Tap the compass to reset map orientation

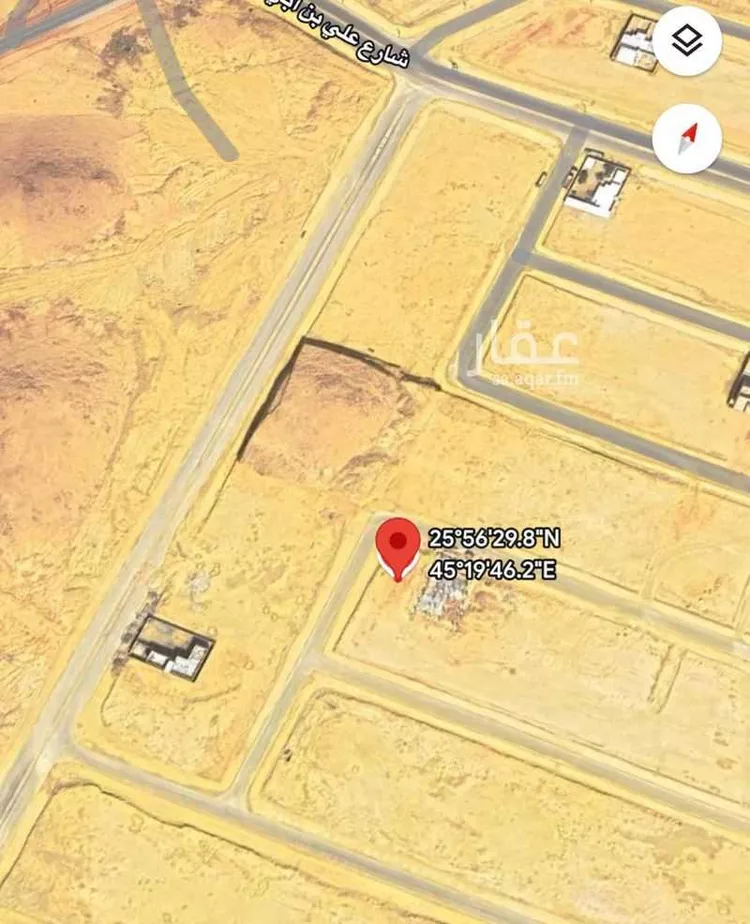(x=687, y=139)
